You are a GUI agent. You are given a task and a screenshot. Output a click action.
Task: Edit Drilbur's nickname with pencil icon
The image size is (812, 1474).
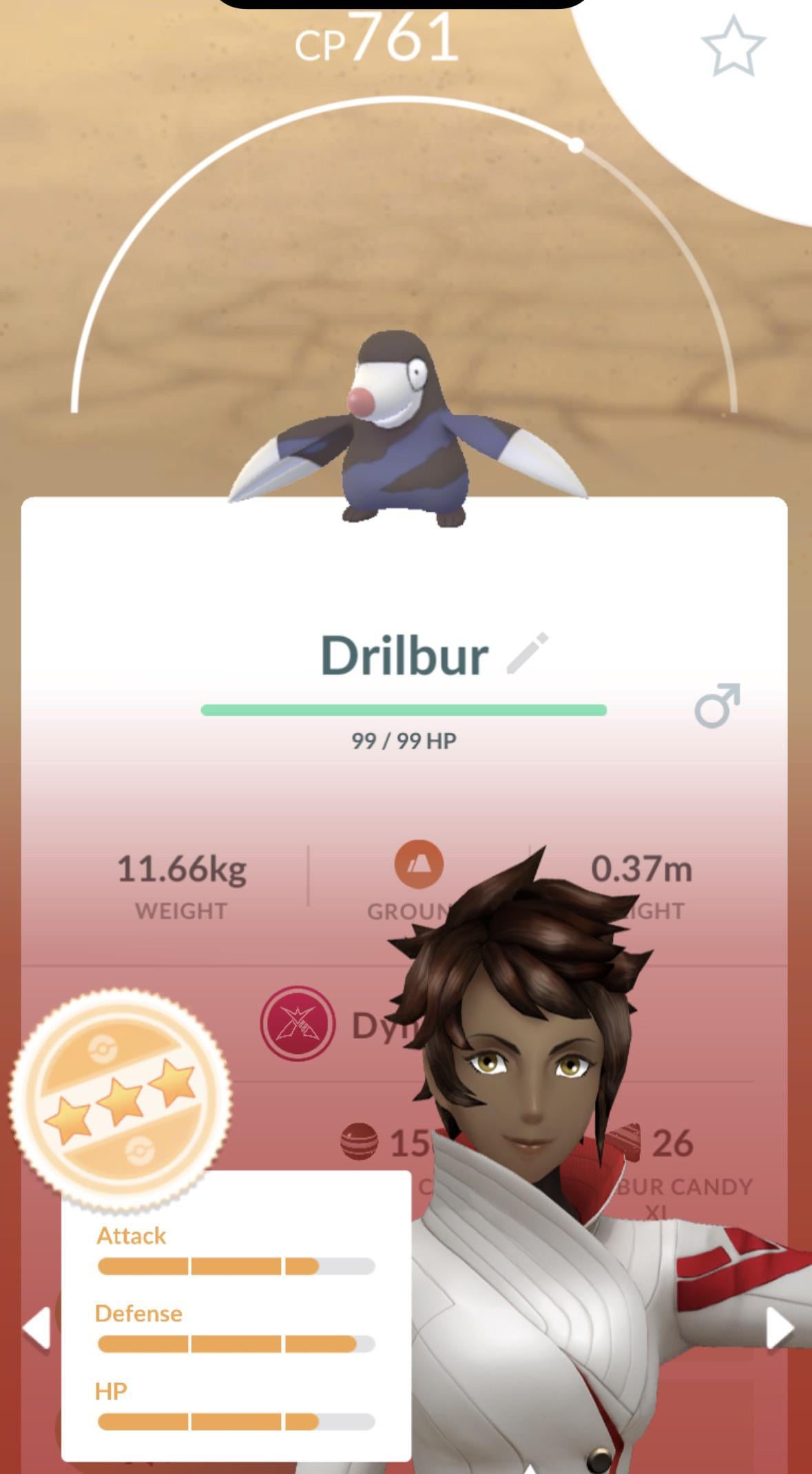527,653
